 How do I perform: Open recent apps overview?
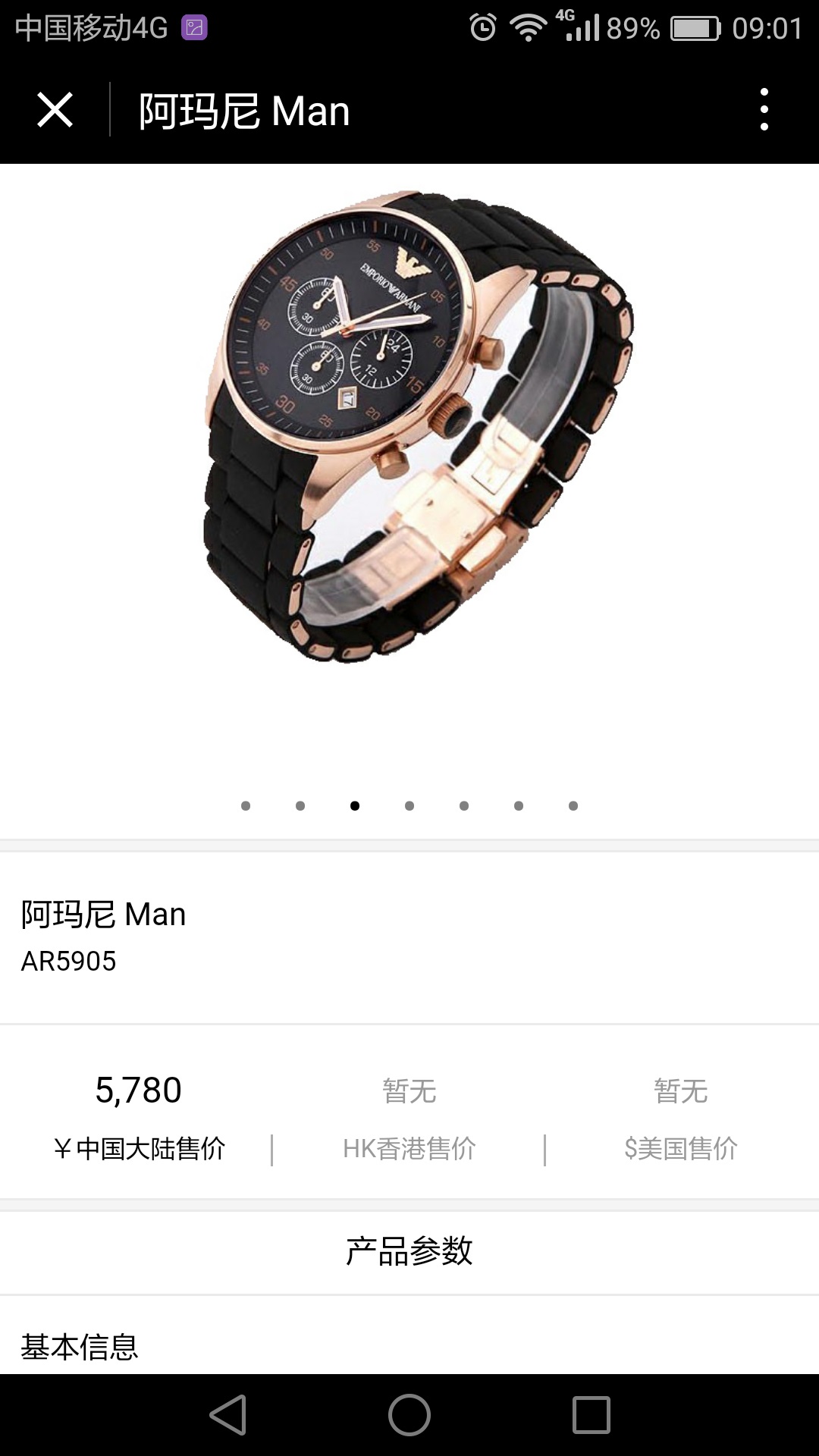(591, 1415)
